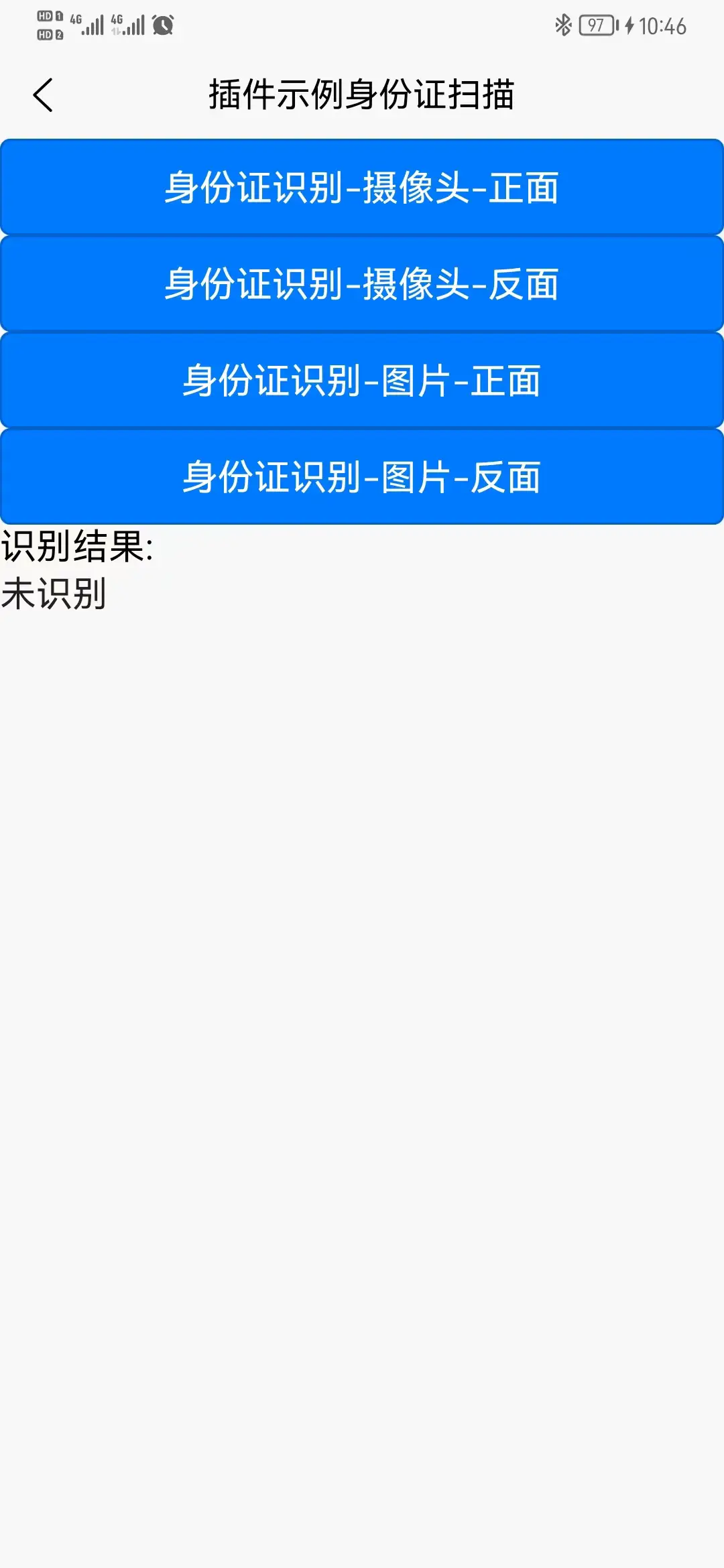Start 身份证识别-摄像头-反面 scan
This screenshot has width=724, height=1568.
click(362, 283)
